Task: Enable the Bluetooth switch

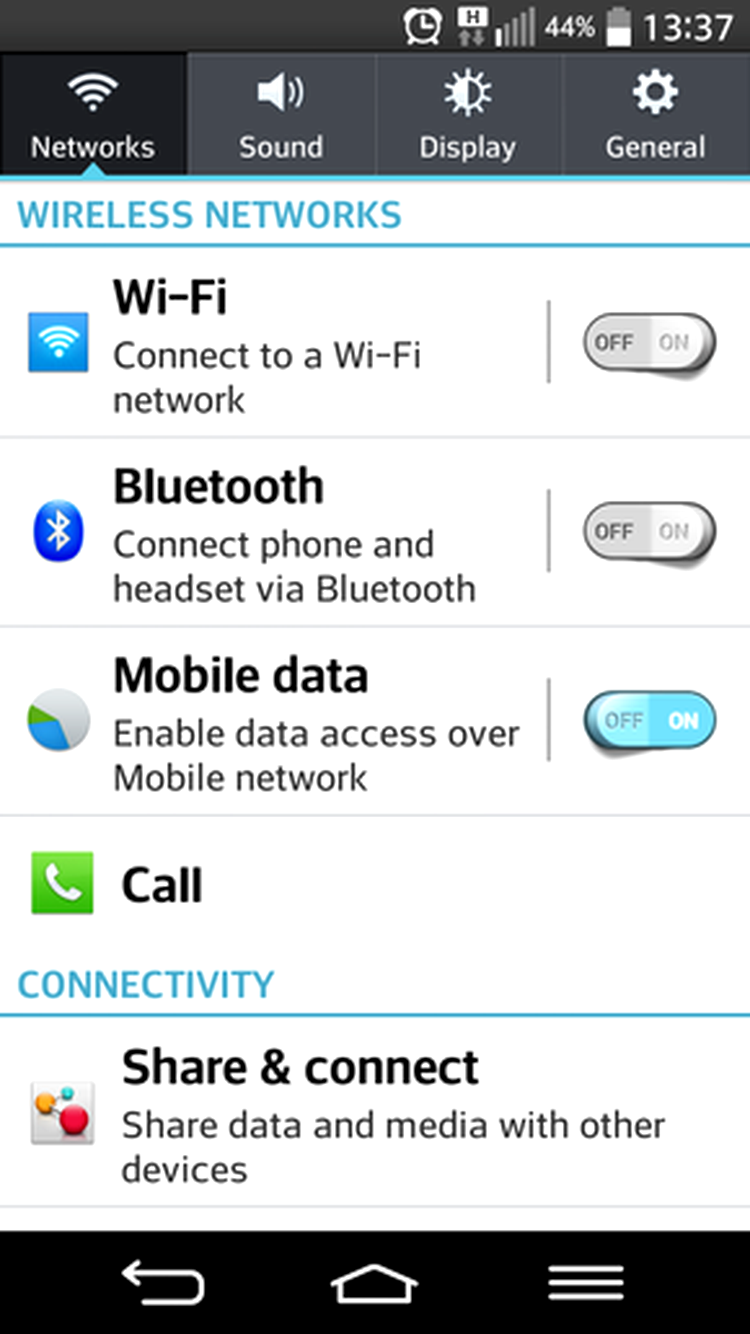Action: click(650, 532)
